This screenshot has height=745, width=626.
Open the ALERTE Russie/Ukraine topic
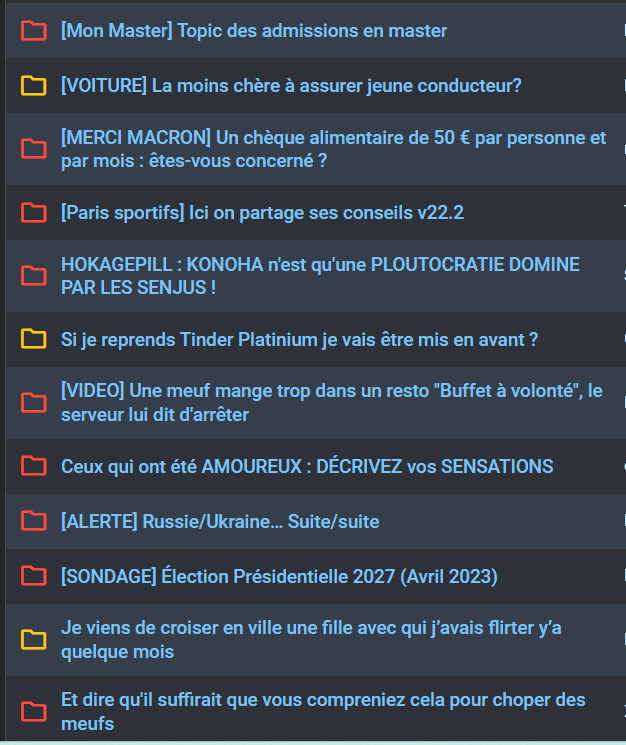pos(220,522)
